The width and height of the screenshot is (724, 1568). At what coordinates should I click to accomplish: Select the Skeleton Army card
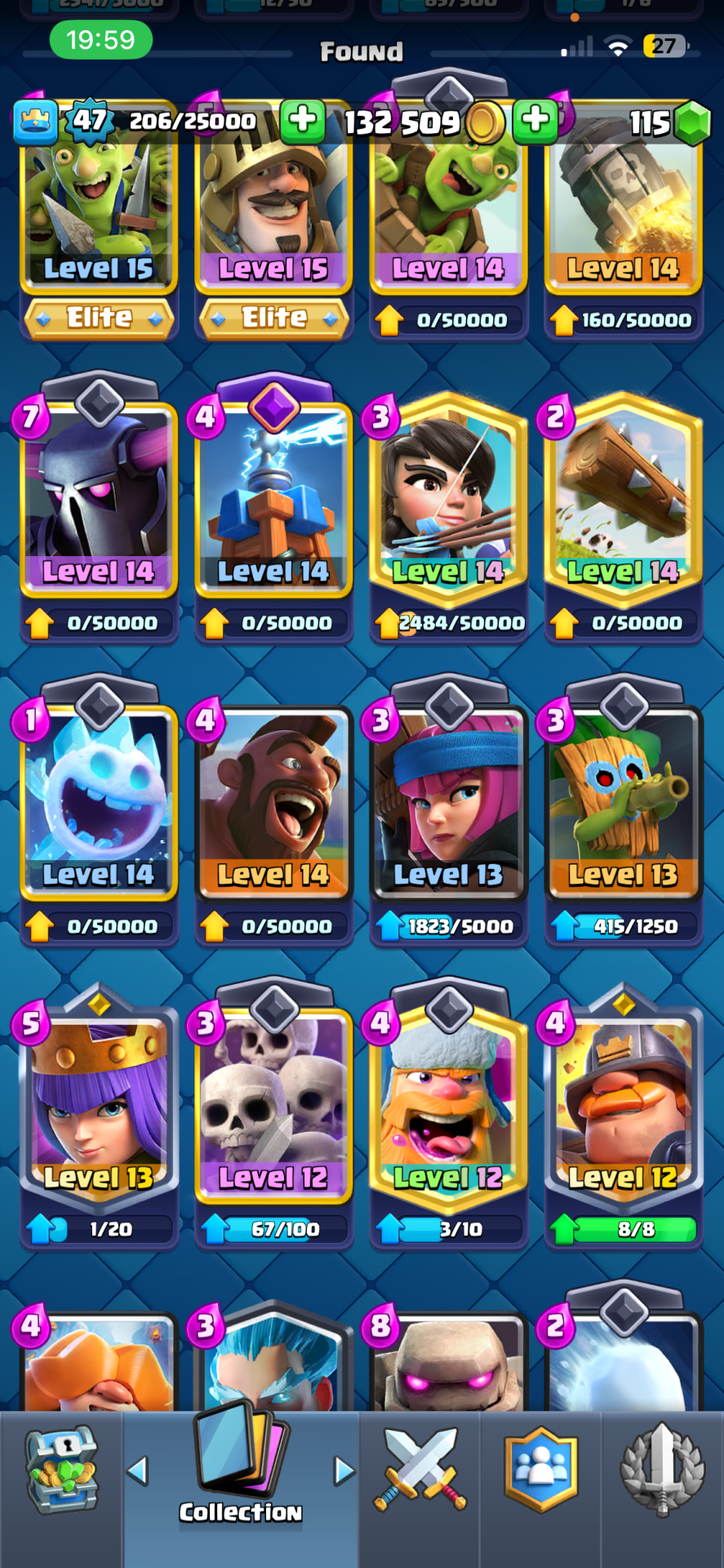coord(273,1102)
